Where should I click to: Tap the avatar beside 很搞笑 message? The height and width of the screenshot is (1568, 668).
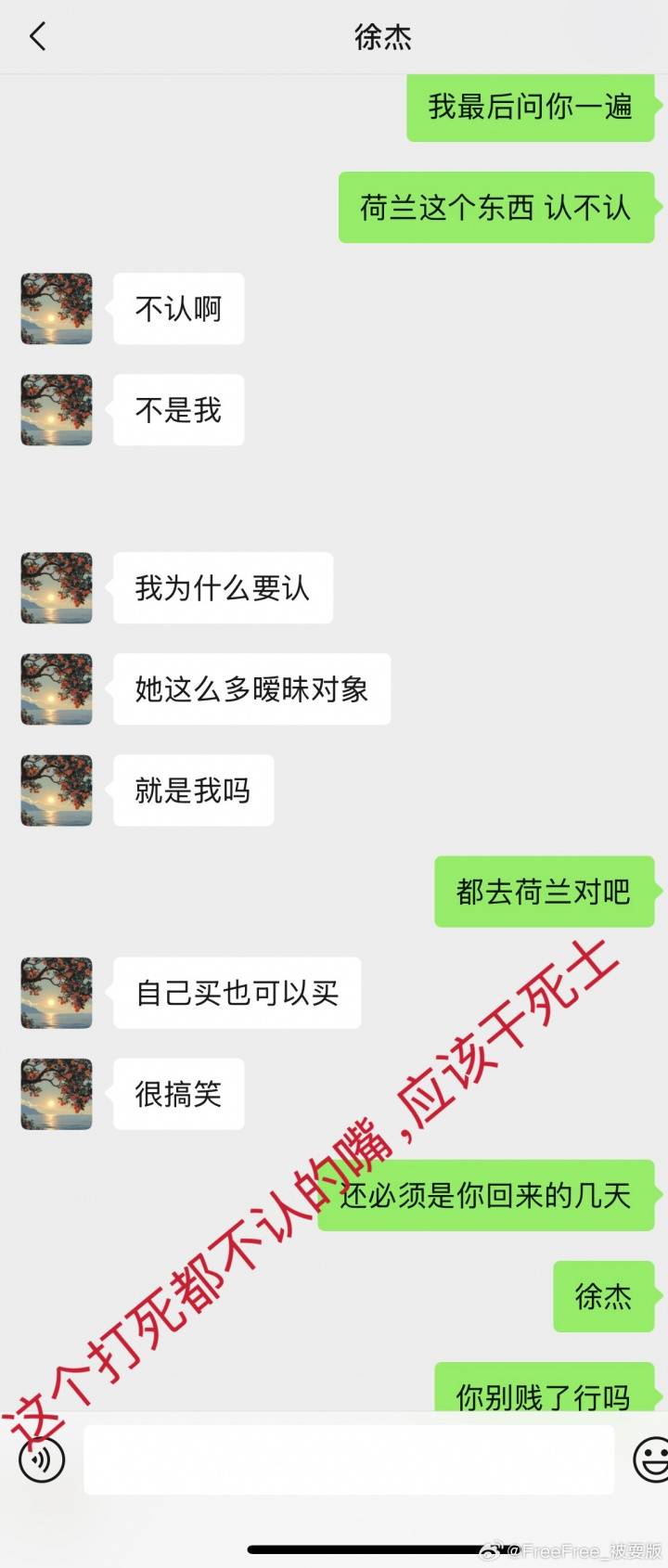pyautogui.click(x=56, y=1094)
